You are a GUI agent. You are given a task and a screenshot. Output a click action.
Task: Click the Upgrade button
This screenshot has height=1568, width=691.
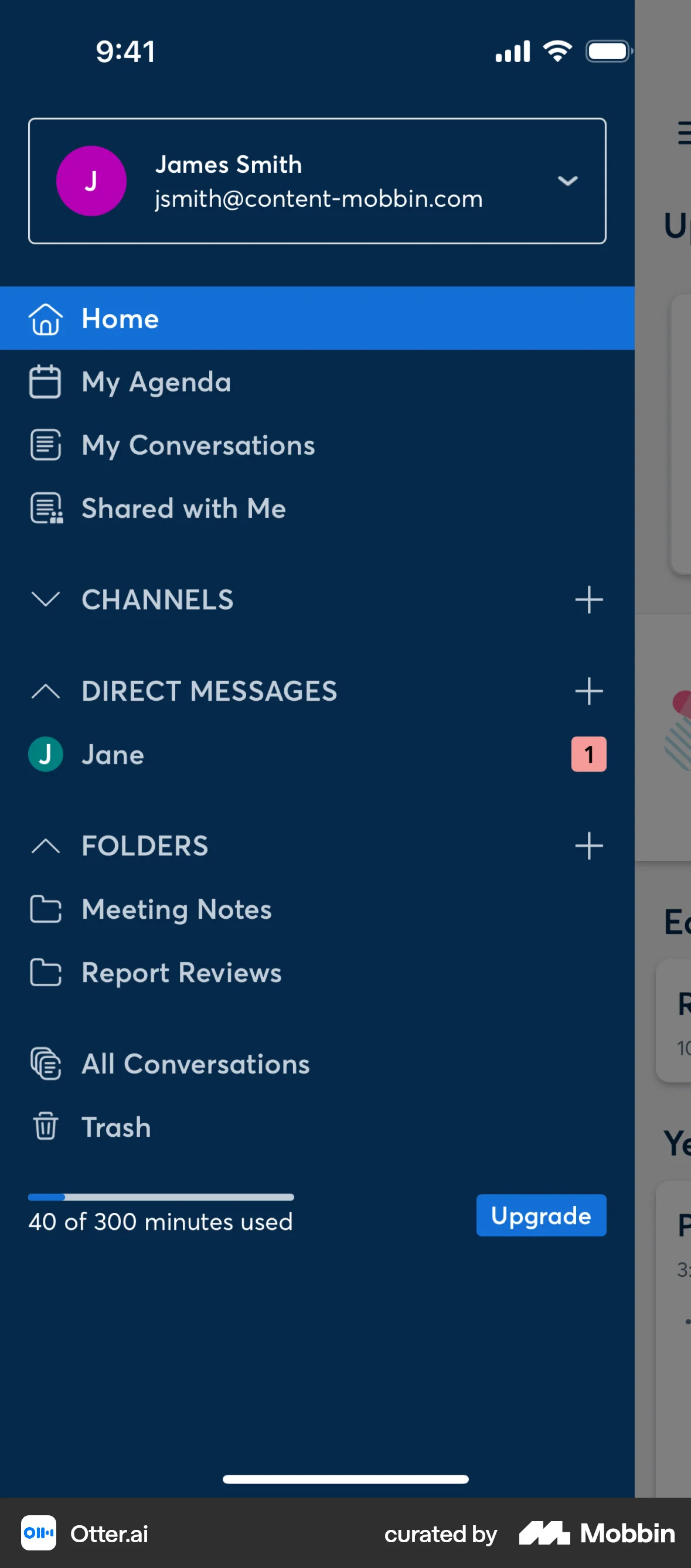540,1216
